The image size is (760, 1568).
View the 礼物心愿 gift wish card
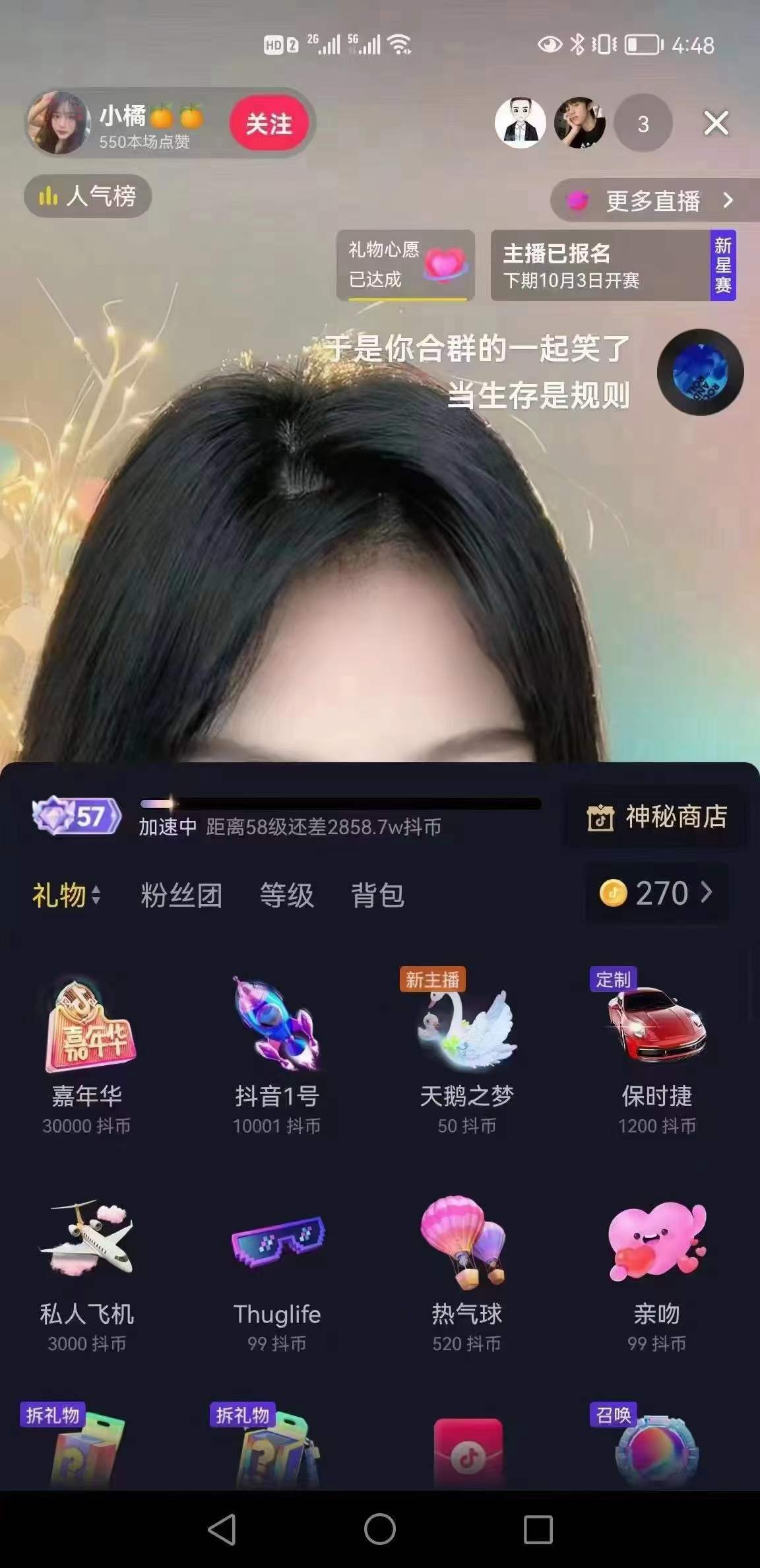[405, 265]
